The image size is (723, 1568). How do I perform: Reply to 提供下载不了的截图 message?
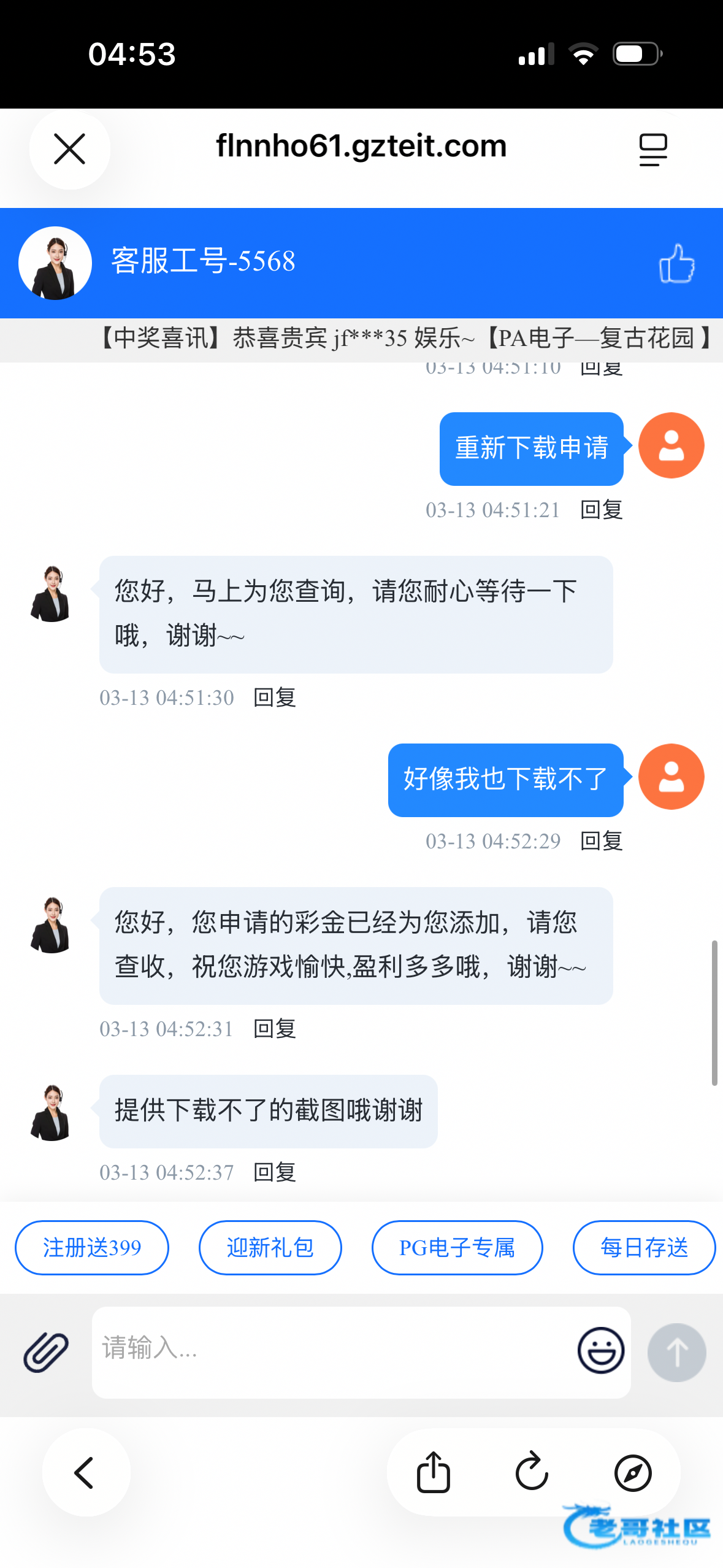[x=274, y=1172]
